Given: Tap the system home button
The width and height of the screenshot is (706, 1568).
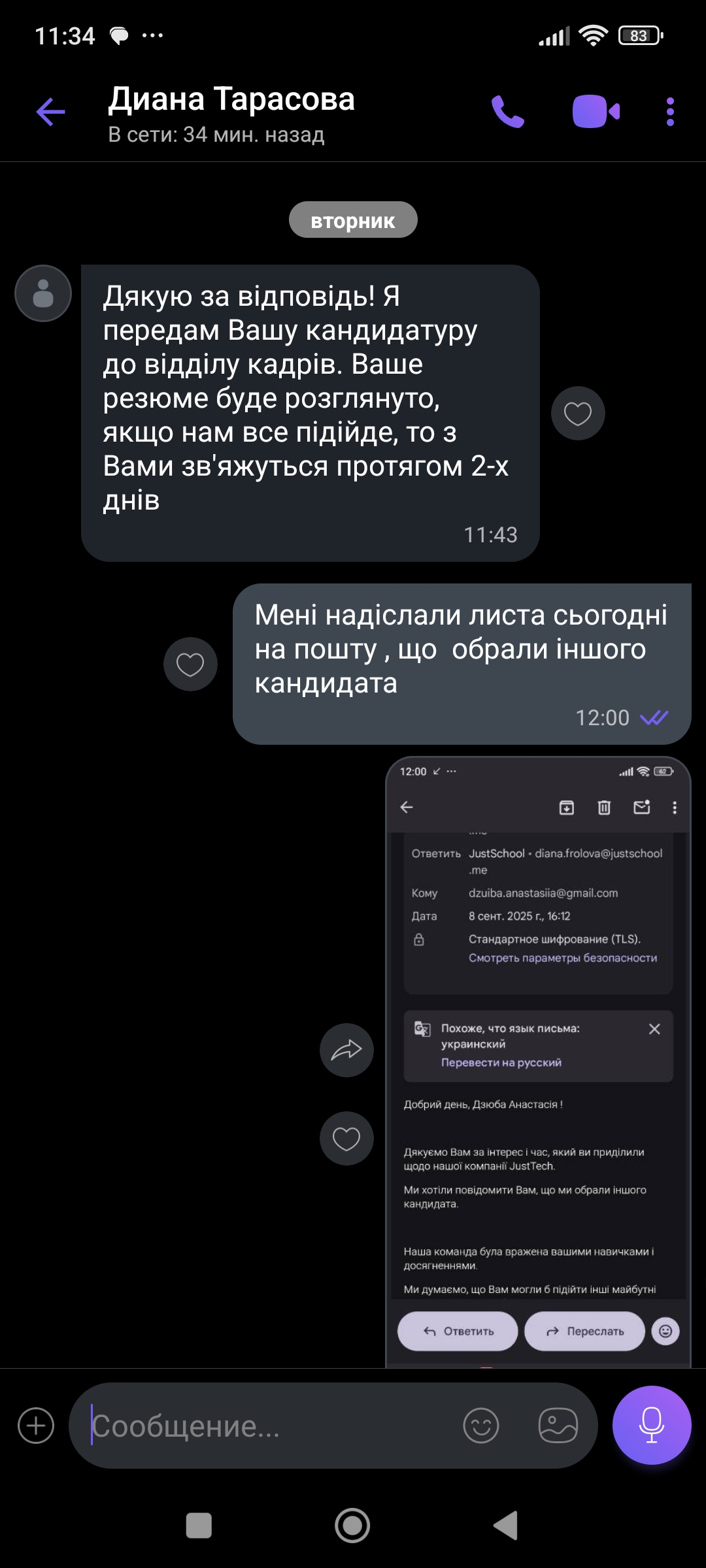Looking at the screenshot, I should coord(352,1526).
